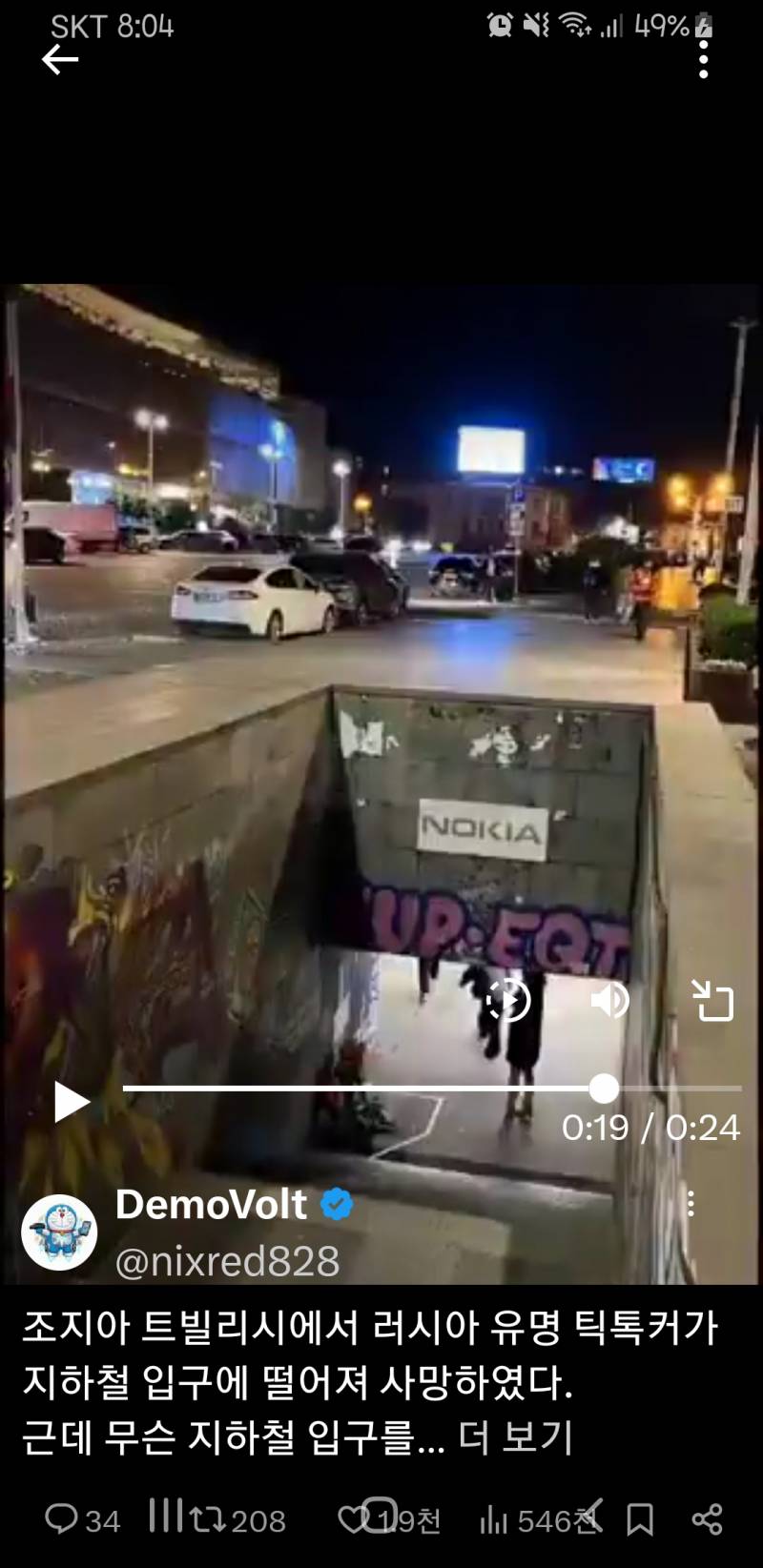Repost this post
The height and width of the screenshot is (1568, 763).
208,1518
